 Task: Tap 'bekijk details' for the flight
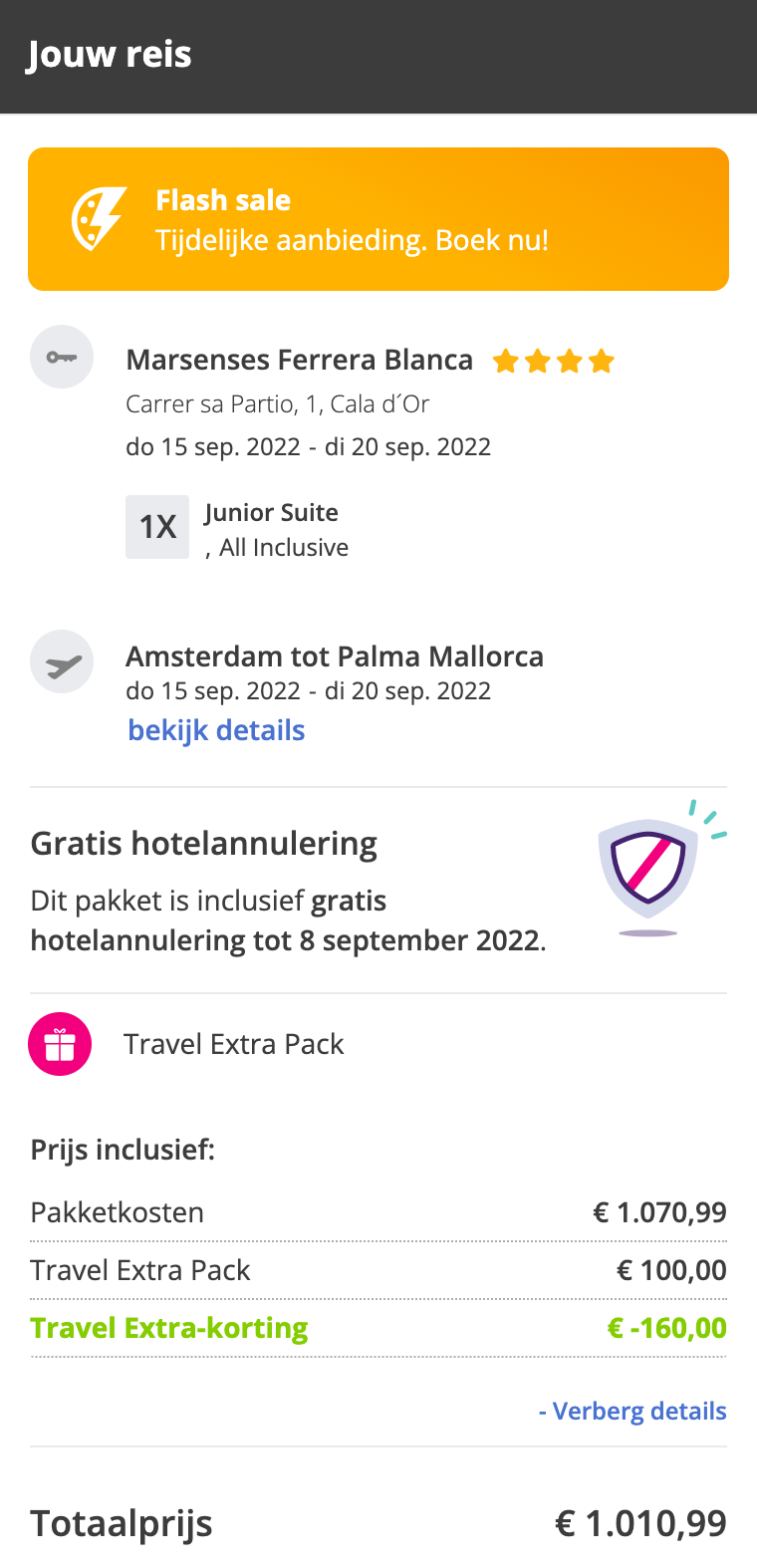tap(216, 730)
